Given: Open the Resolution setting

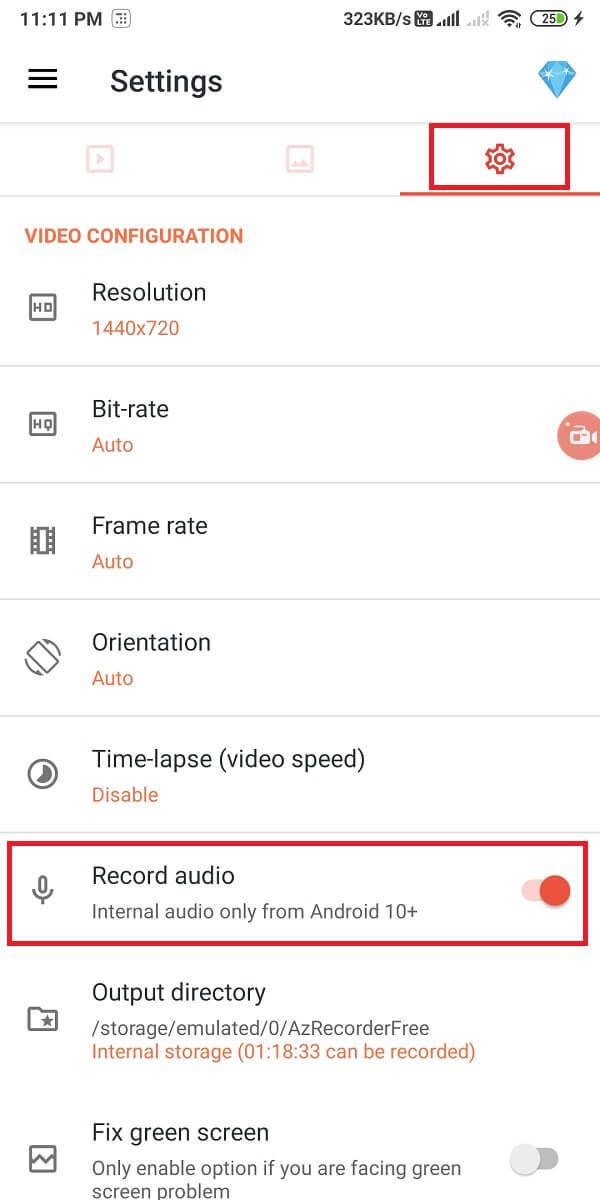Looking at the screenshot, I should coord(300,308).
